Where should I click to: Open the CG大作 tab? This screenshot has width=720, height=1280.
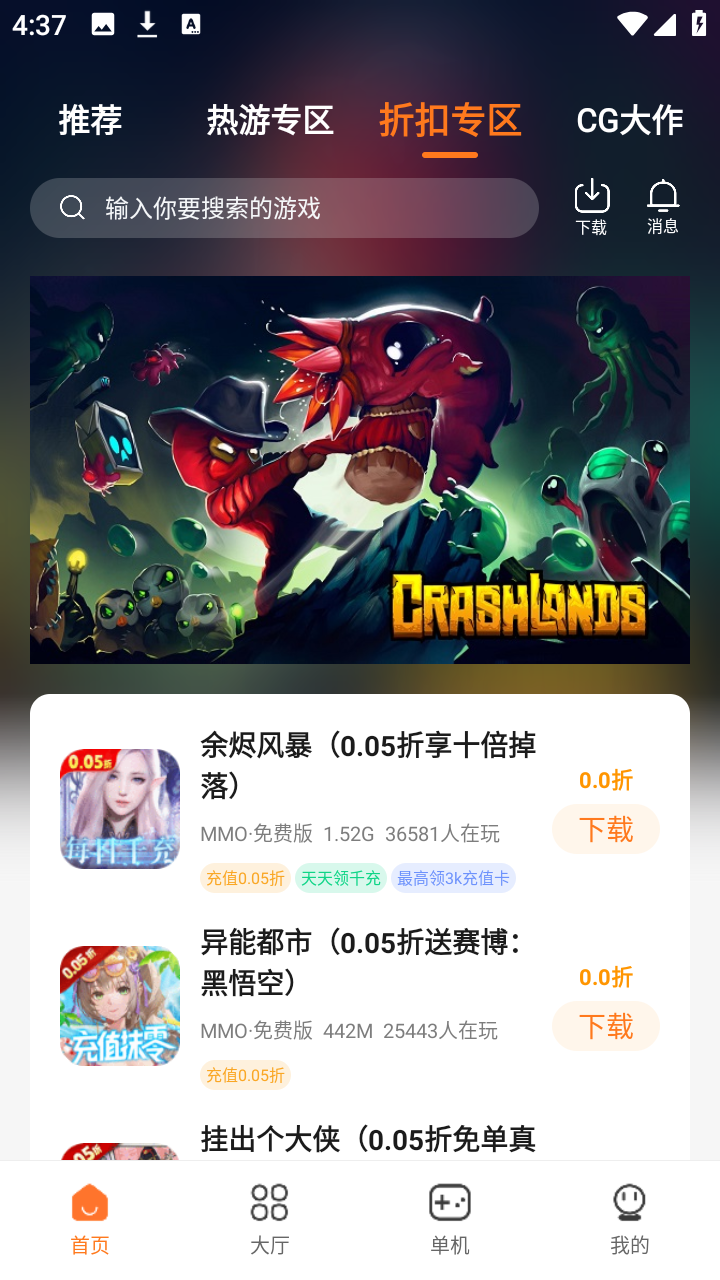(630, 120)
